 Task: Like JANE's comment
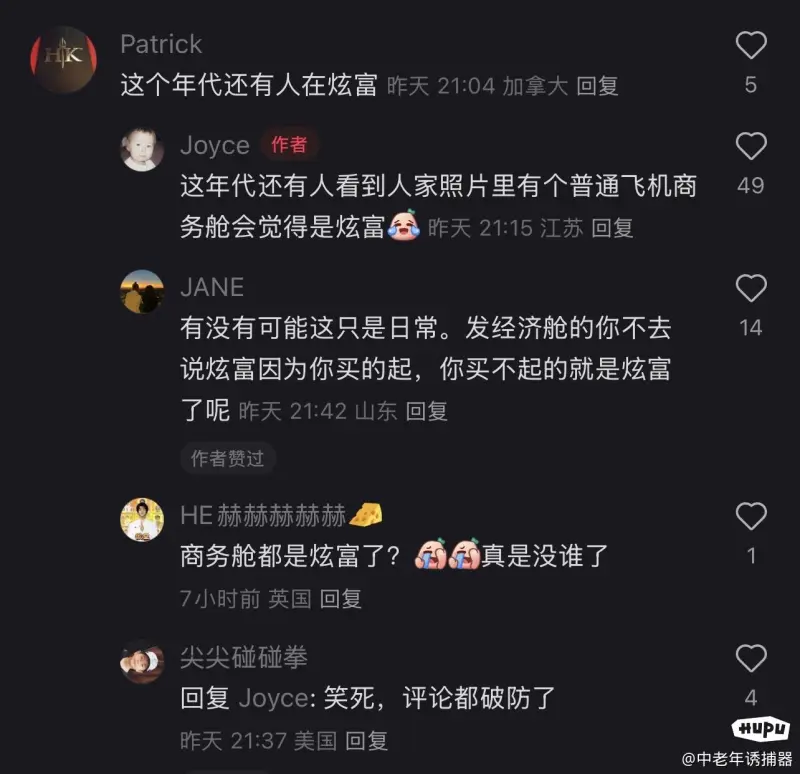750,288
